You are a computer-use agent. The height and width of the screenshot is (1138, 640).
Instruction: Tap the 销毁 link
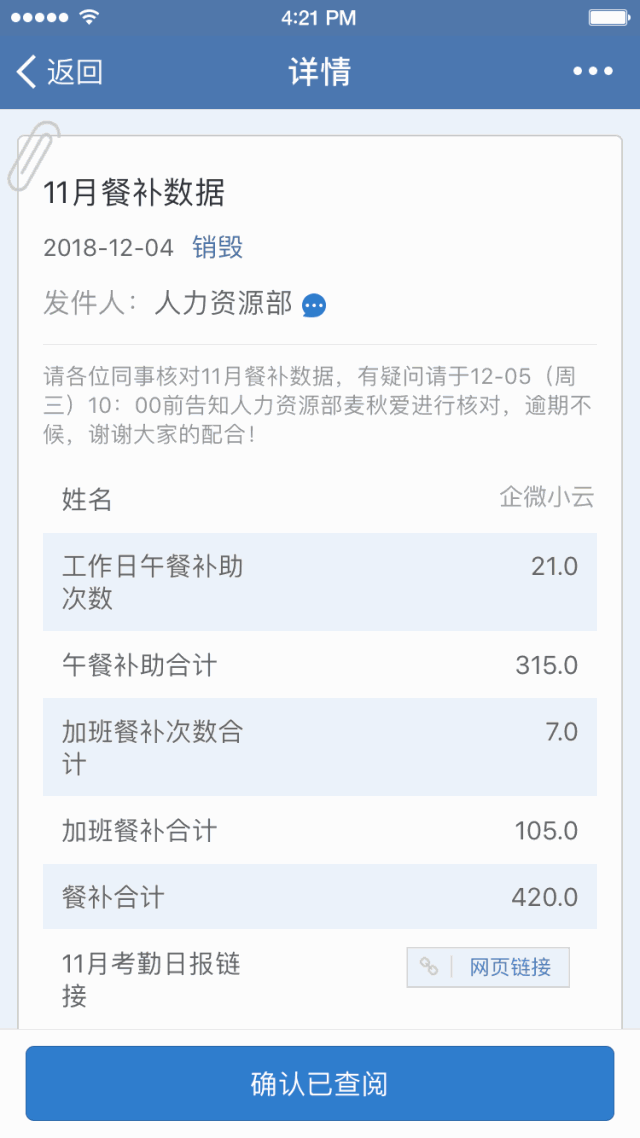(218, 247)
